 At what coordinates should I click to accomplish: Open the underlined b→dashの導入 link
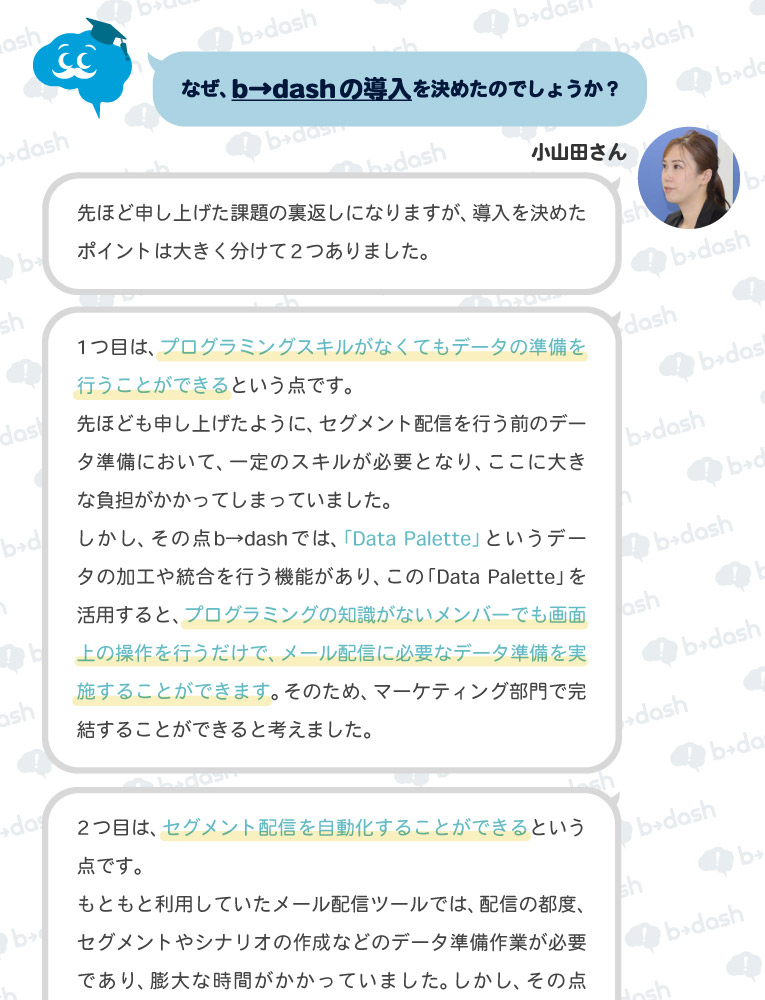[x=321, y=89]
